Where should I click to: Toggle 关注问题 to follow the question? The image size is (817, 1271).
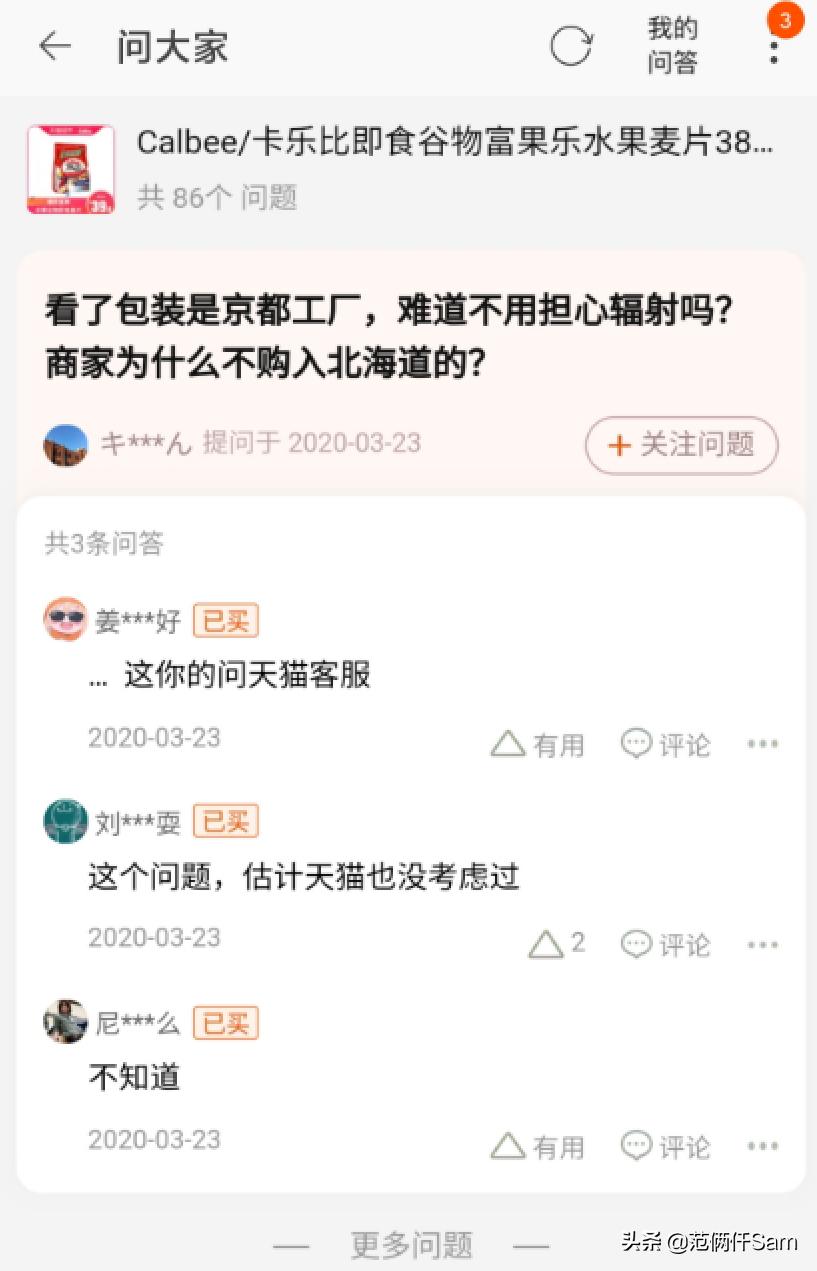click(681, 446)
